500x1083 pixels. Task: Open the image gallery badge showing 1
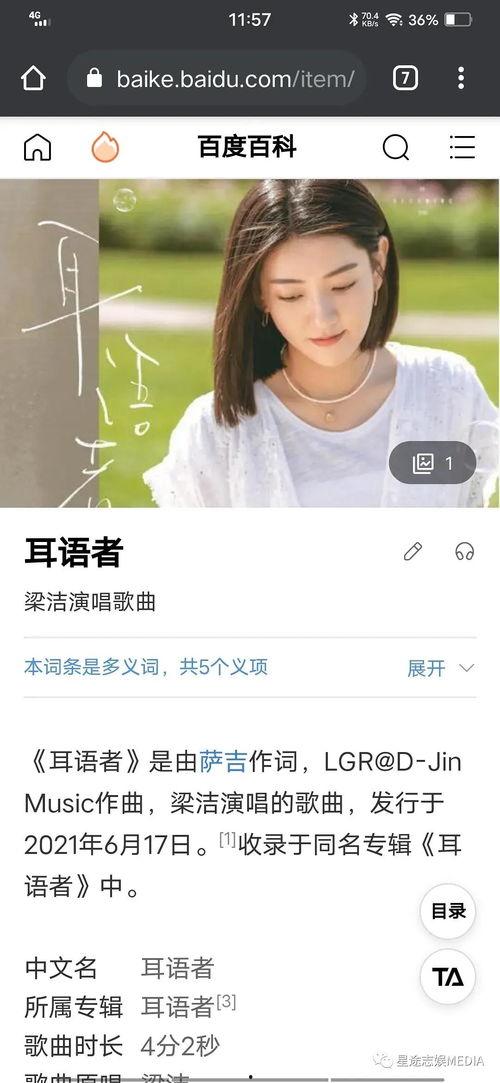point(432,463)
